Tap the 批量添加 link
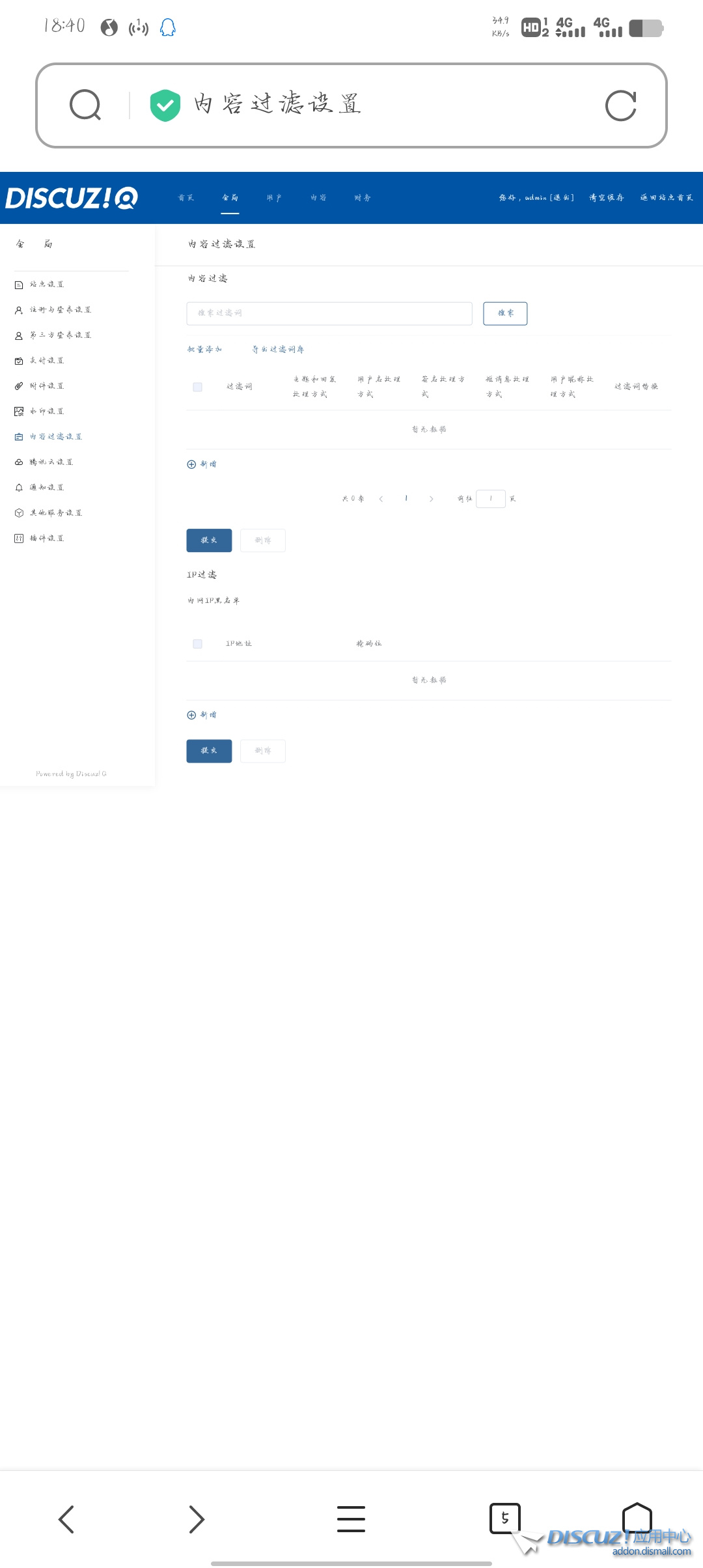The height and width of the screenshot is (1568, 703). [204, 350]
